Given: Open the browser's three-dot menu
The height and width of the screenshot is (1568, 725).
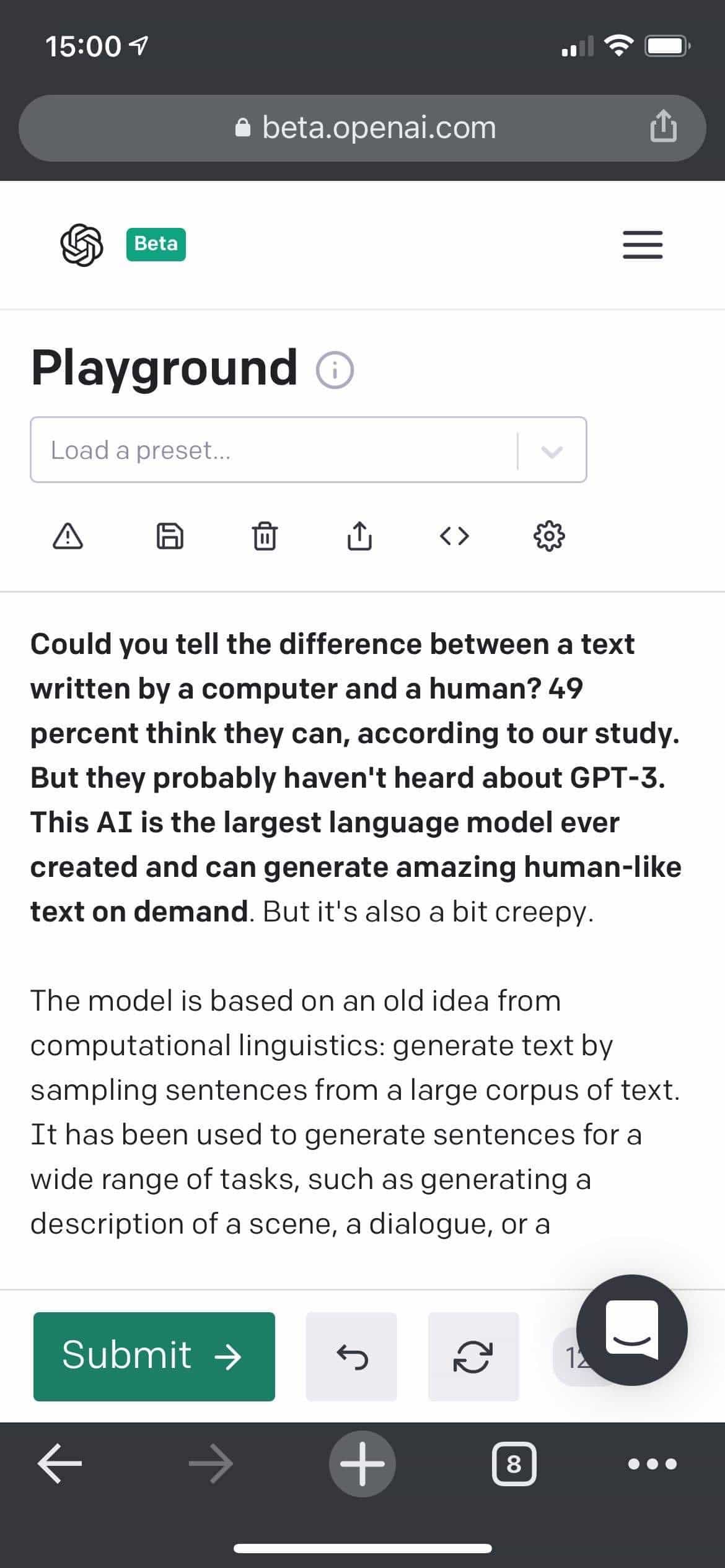Looking at the screenshot, I should (652, 1464).
